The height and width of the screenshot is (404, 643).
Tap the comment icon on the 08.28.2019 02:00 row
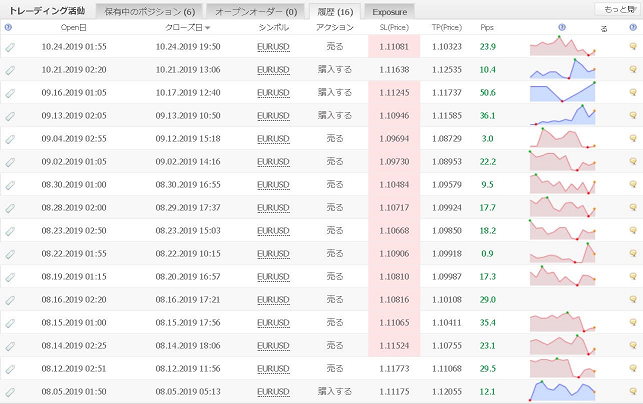[632, 207]
